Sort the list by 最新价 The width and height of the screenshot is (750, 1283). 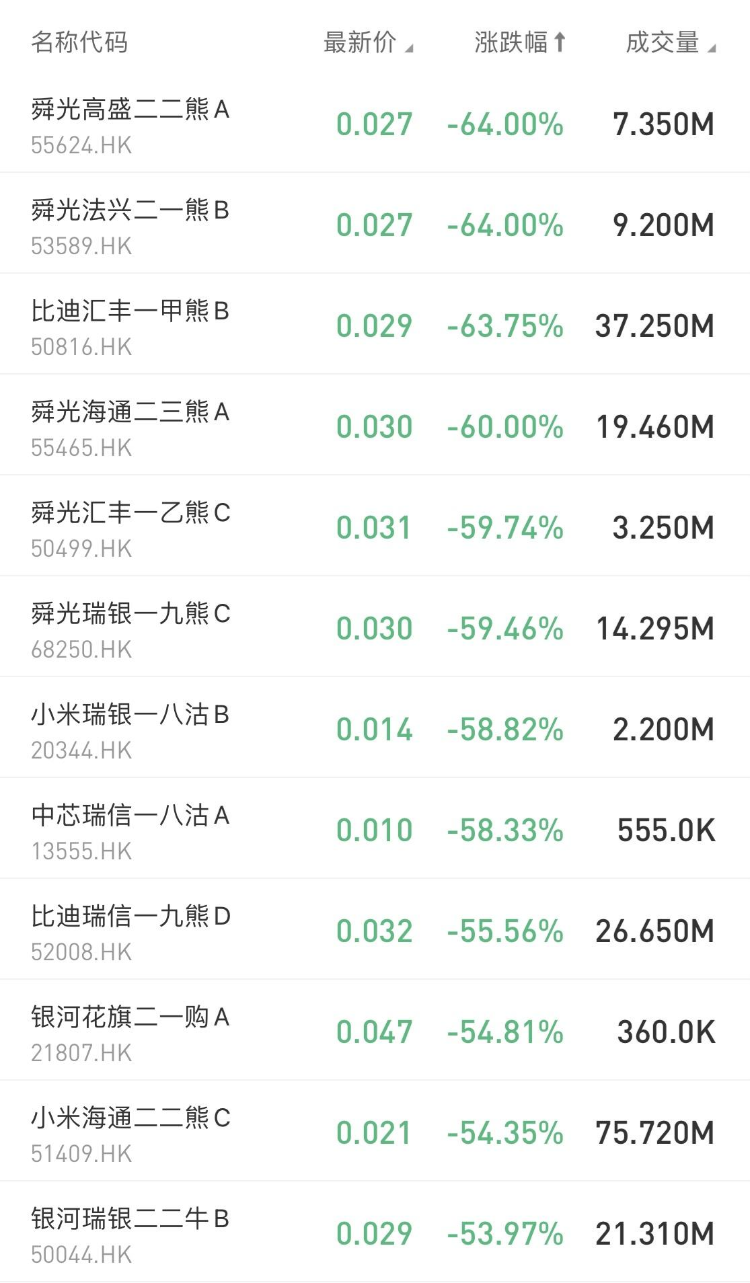coord(367,43)
